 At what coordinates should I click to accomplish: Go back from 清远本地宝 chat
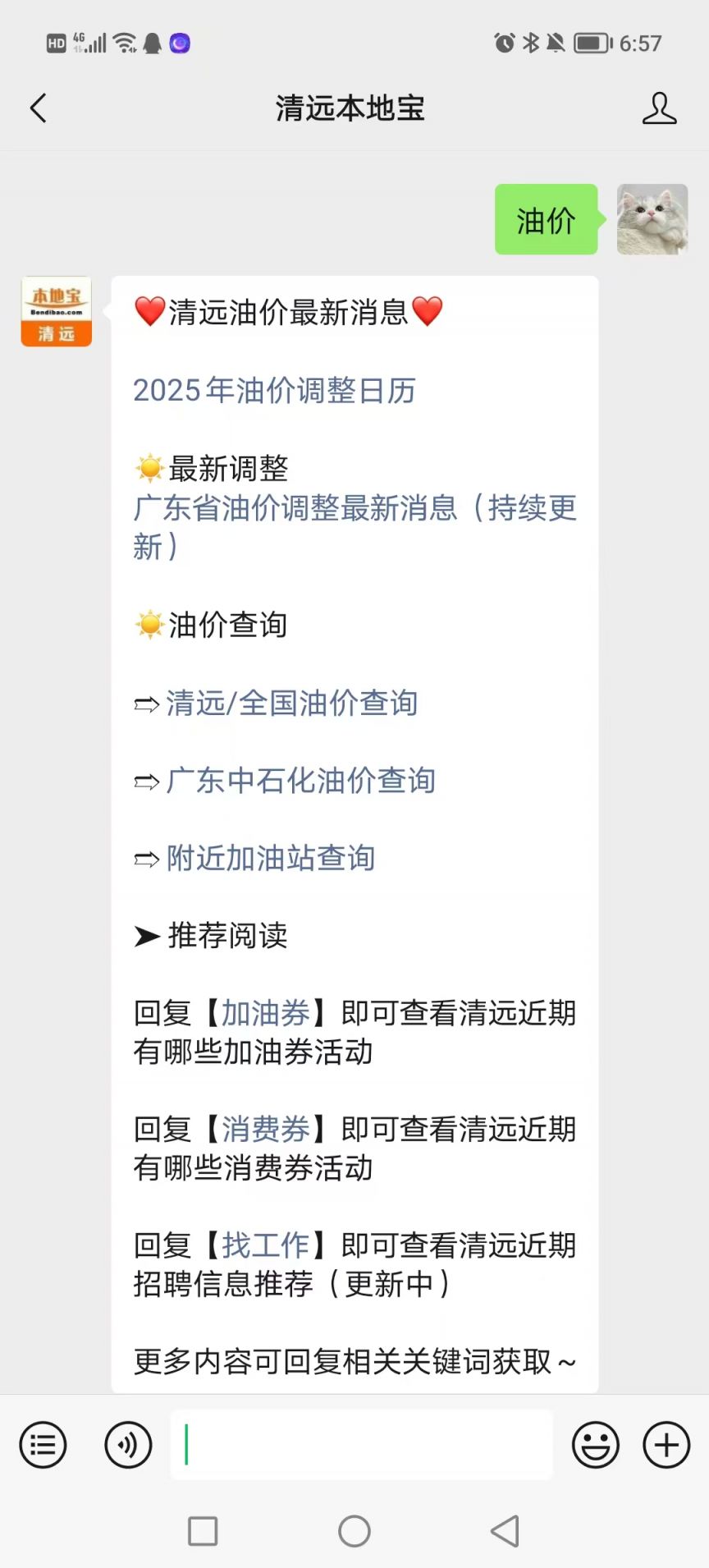click(x=39, y=108)
